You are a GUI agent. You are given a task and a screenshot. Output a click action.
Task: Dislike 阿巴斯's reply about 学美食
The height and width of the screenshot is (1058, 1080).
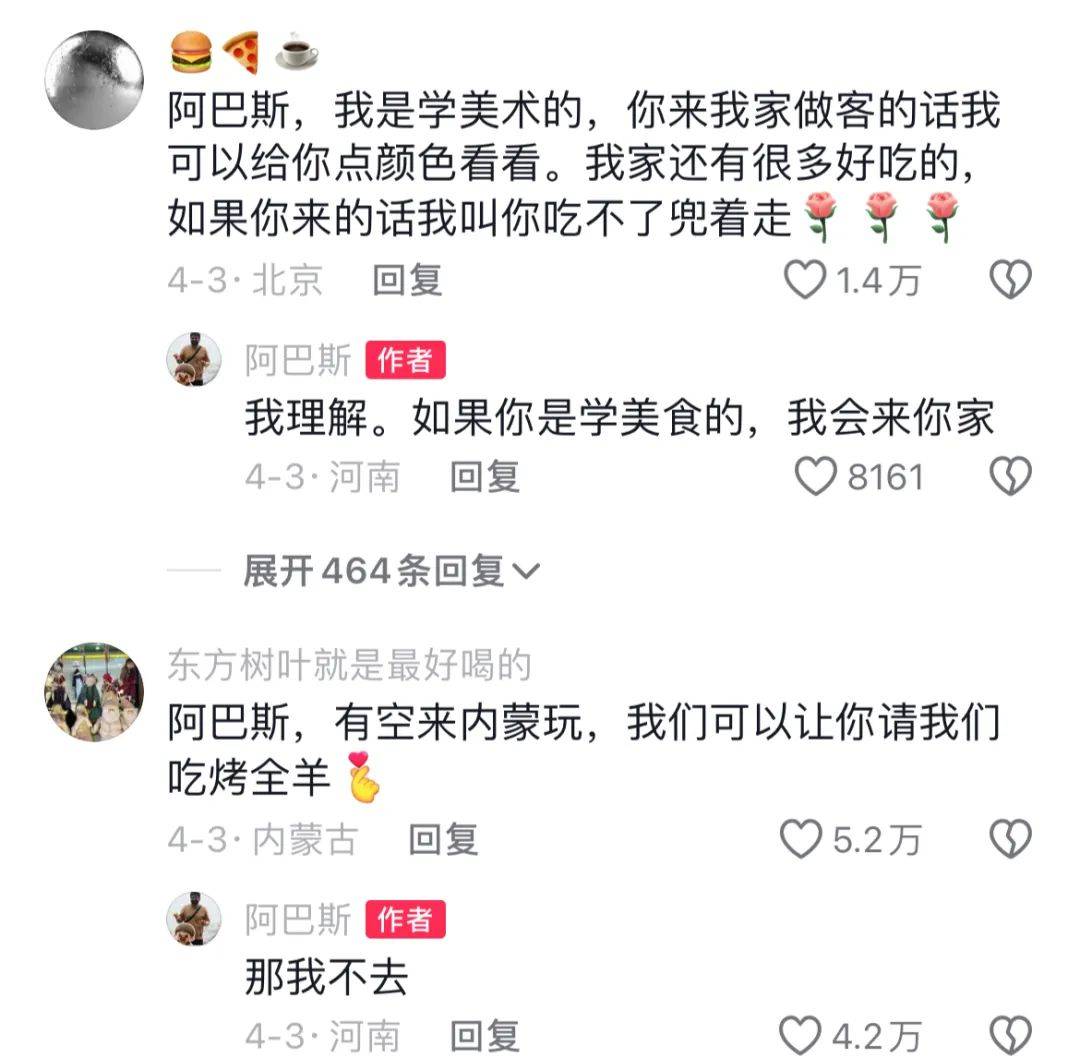tap(1010, 477)
